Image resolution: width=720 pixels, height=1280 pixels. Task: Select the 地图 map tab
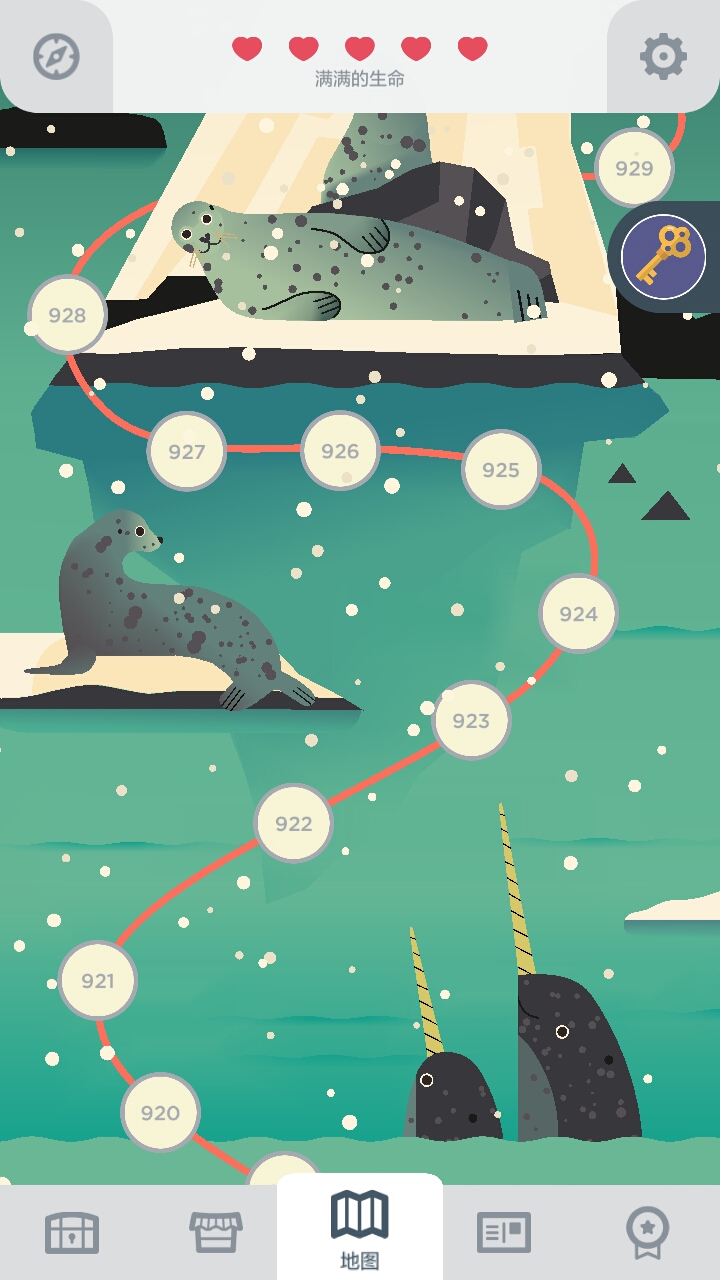point(360,1230)
